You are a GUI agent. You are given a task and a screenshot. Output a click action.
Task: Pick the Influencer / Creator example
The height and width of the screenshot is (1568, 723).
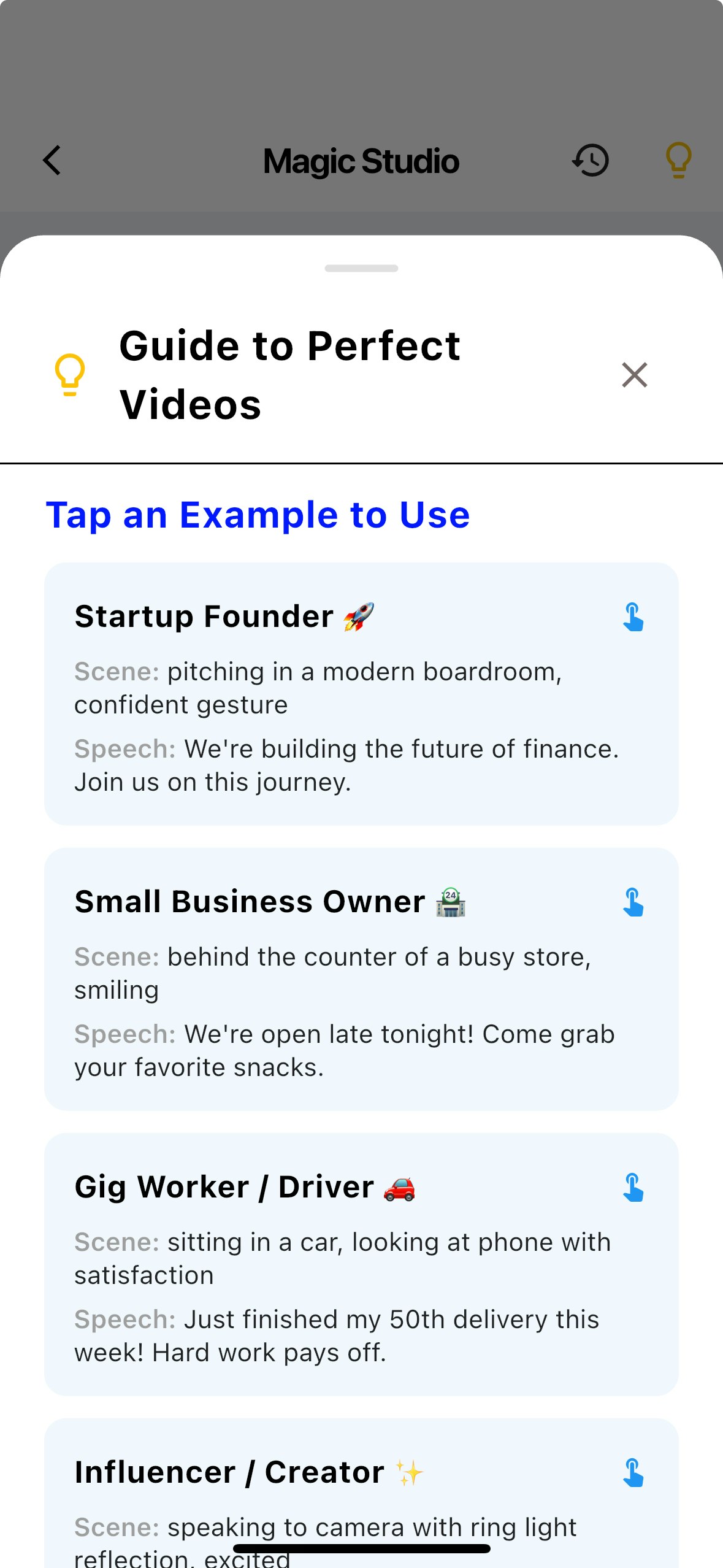point(361,1493)
